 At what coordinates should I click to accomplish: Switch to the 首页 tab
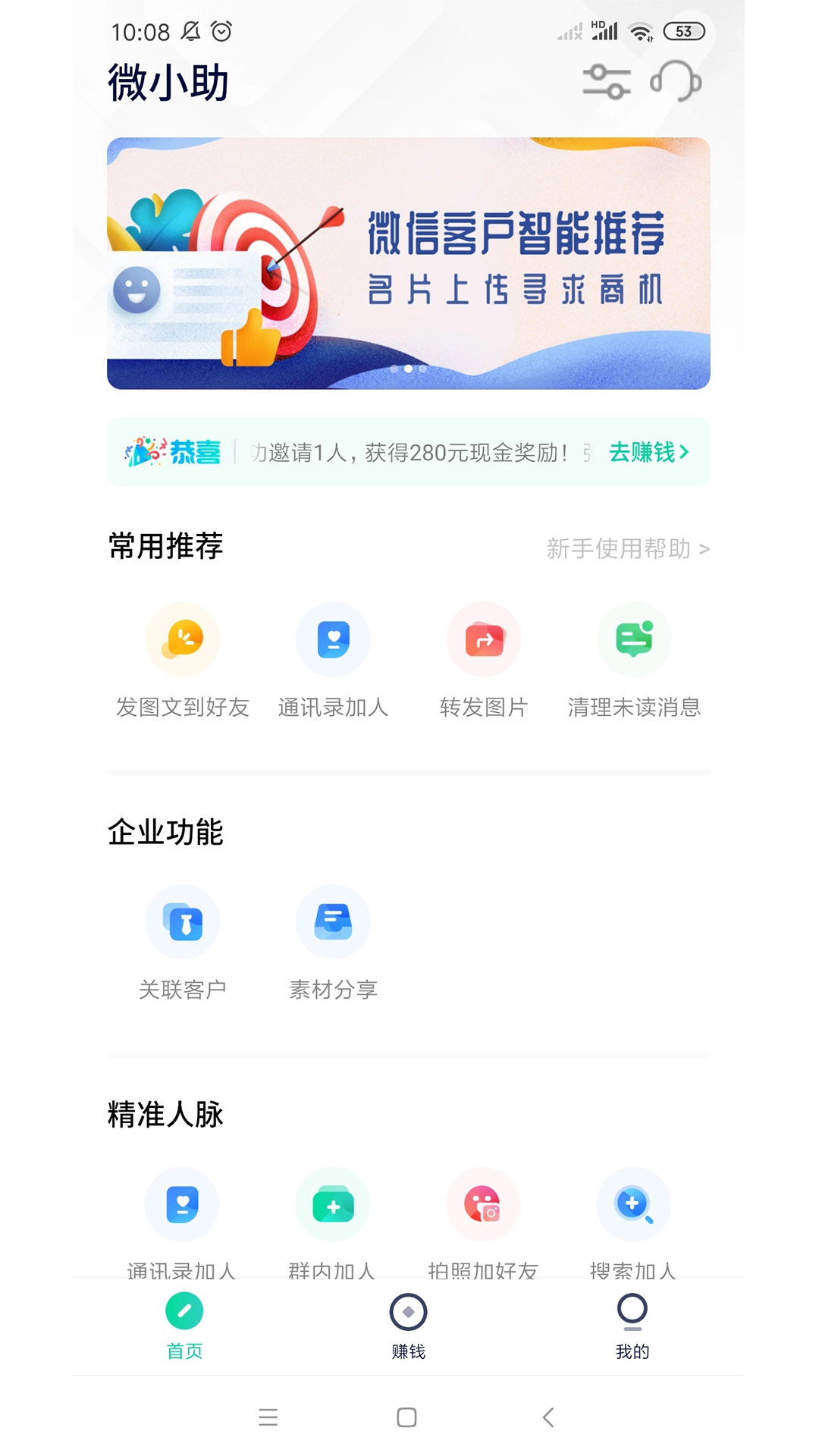click(x=184, y=1326)
